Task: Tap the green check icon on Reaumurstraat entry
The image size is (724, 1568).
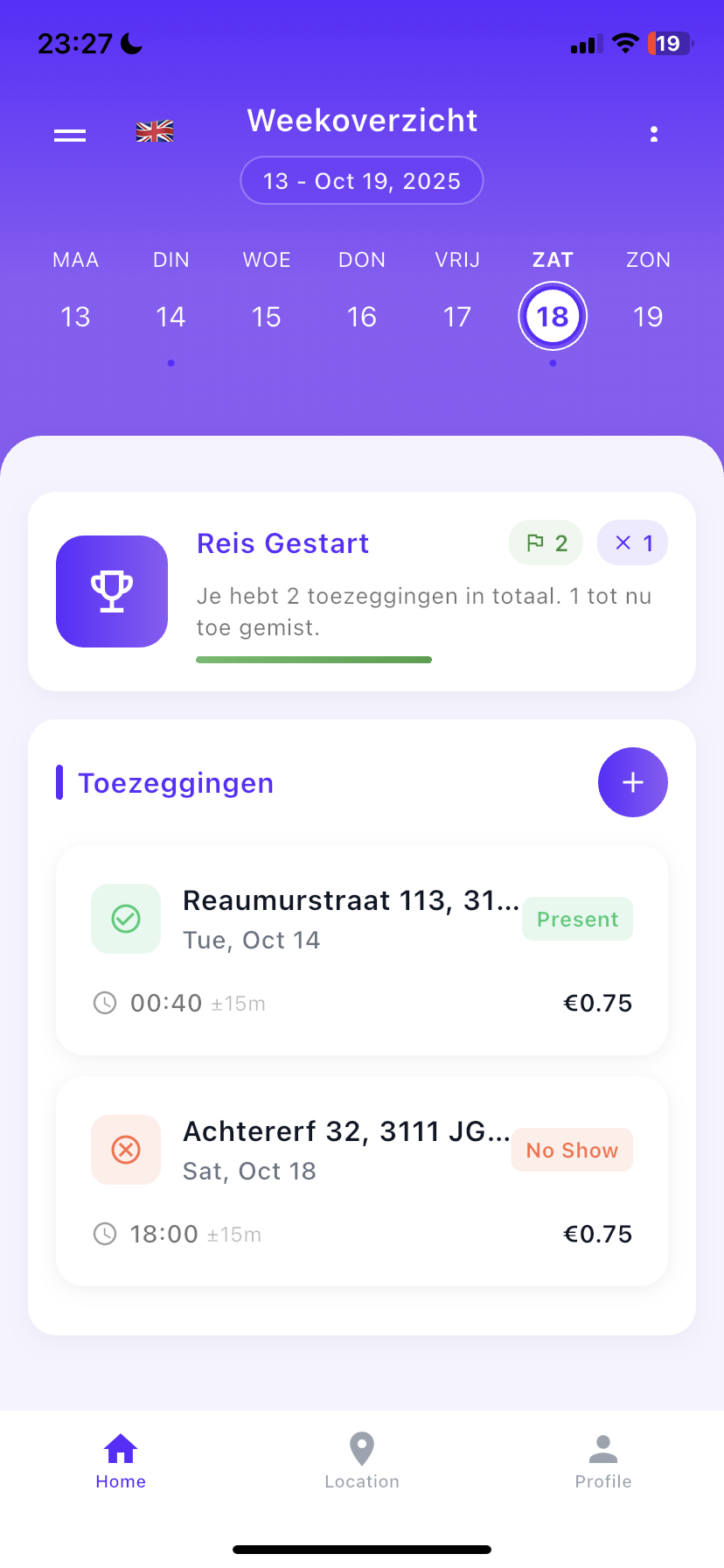Action: [x=125, y=919]
